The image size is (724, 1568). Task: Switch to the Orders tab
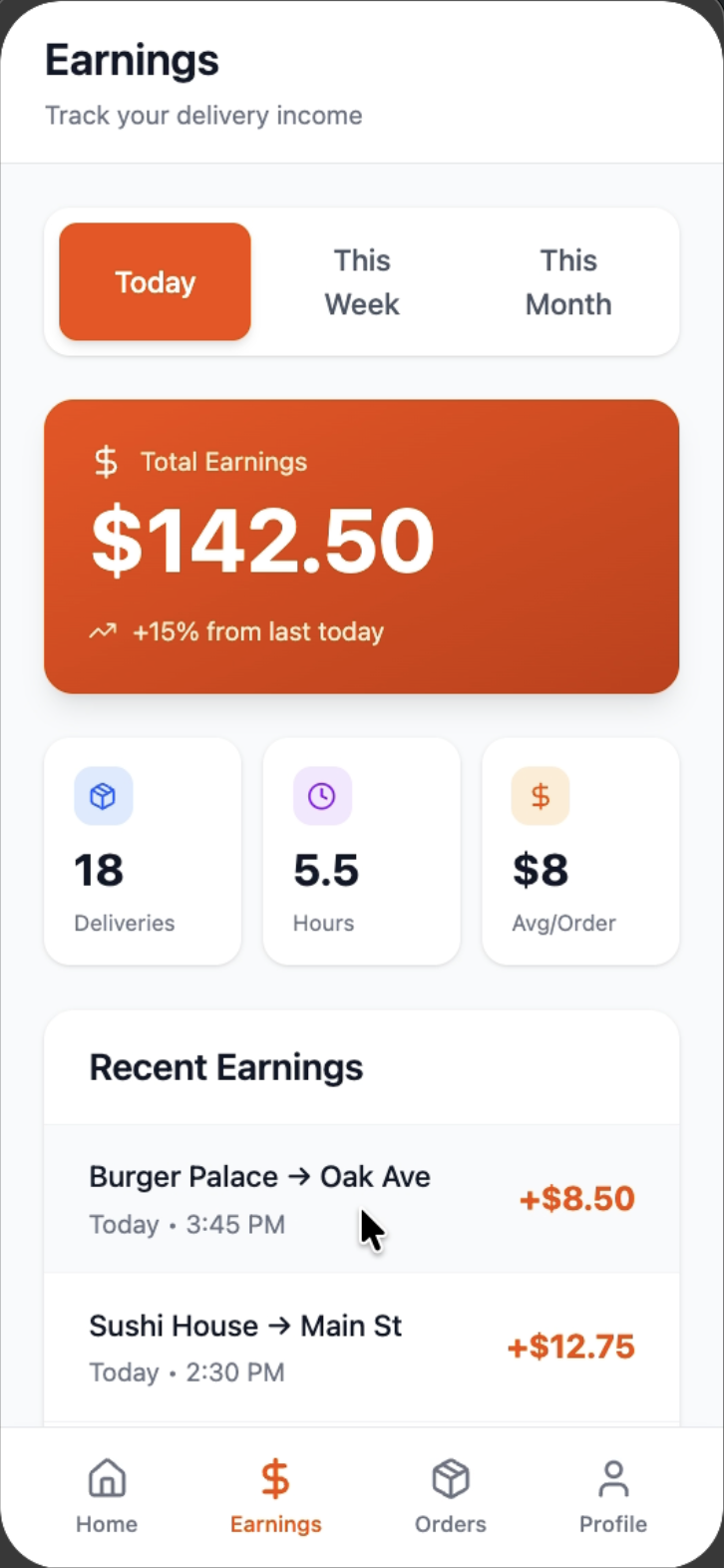tap(451, 1497)
